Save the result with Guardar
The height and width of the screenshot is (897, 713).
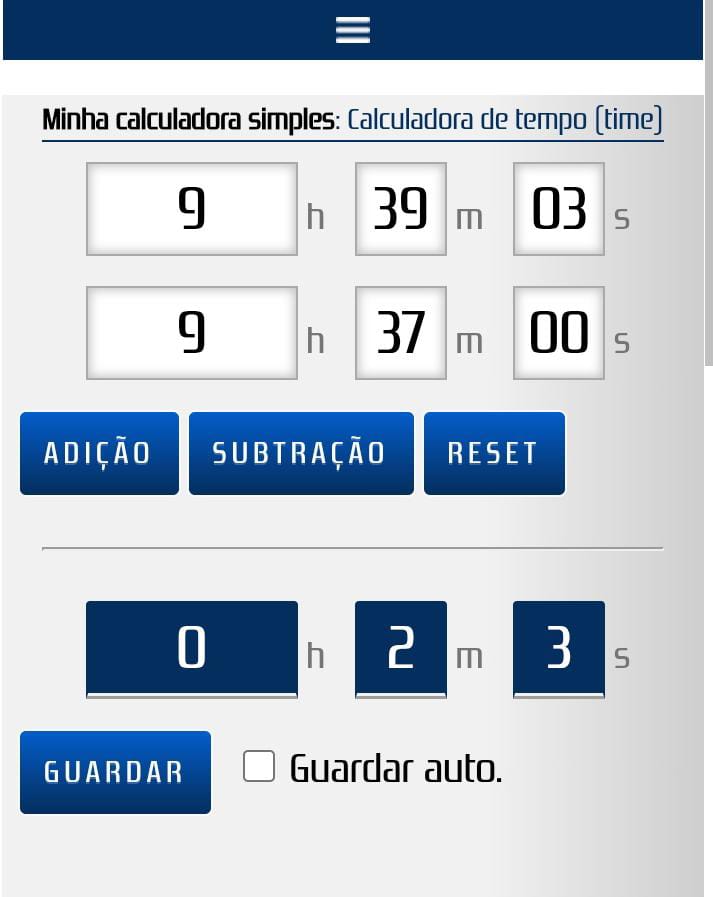[x=115, y=772]
